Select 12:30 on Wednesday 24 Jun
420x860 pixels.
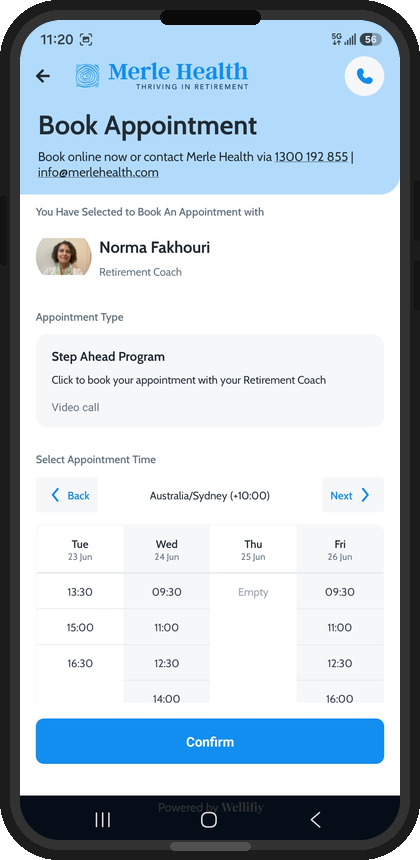click(x=167, y=664)
